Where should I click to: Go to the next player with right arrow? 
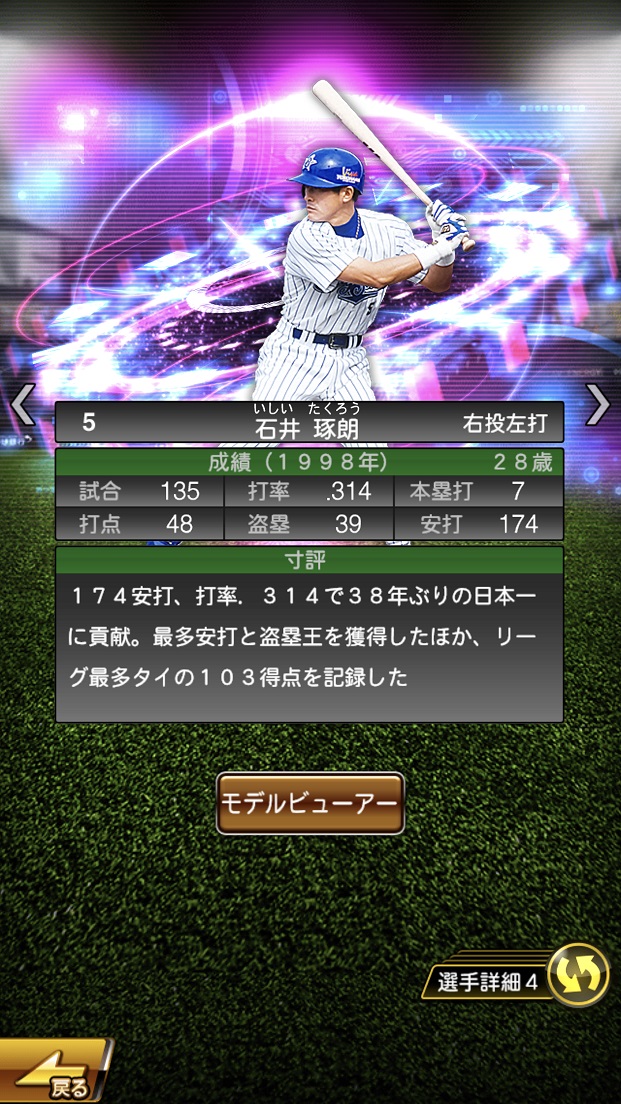[597, 405]
